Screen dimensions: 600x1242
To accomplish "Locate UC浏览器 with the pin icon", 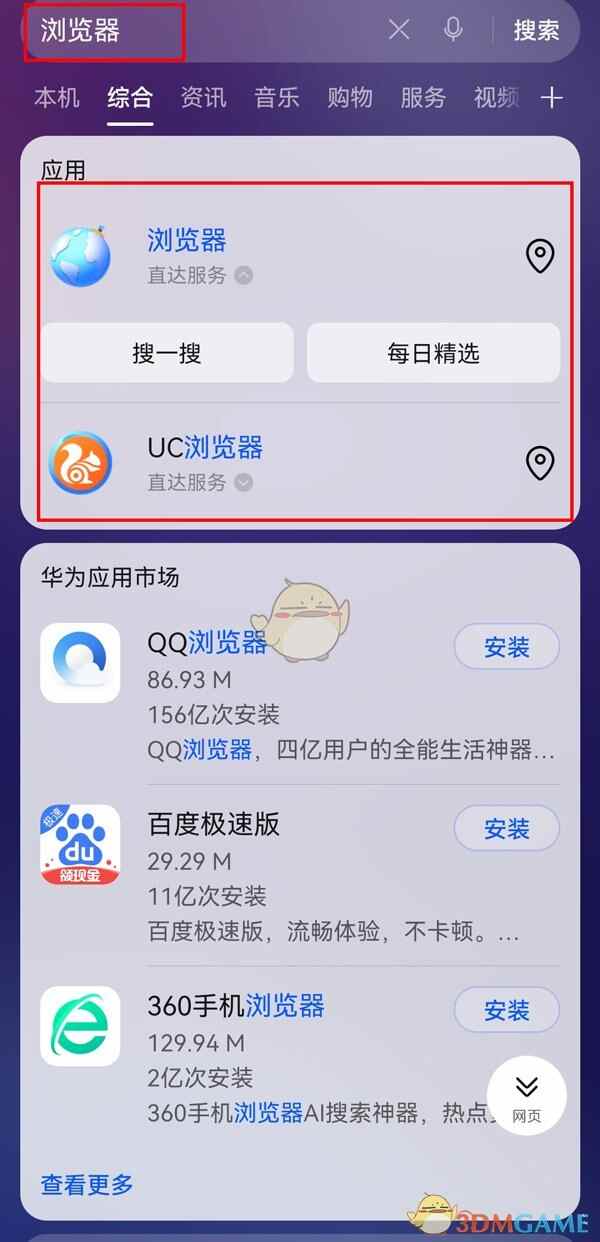I will [540, 464].
